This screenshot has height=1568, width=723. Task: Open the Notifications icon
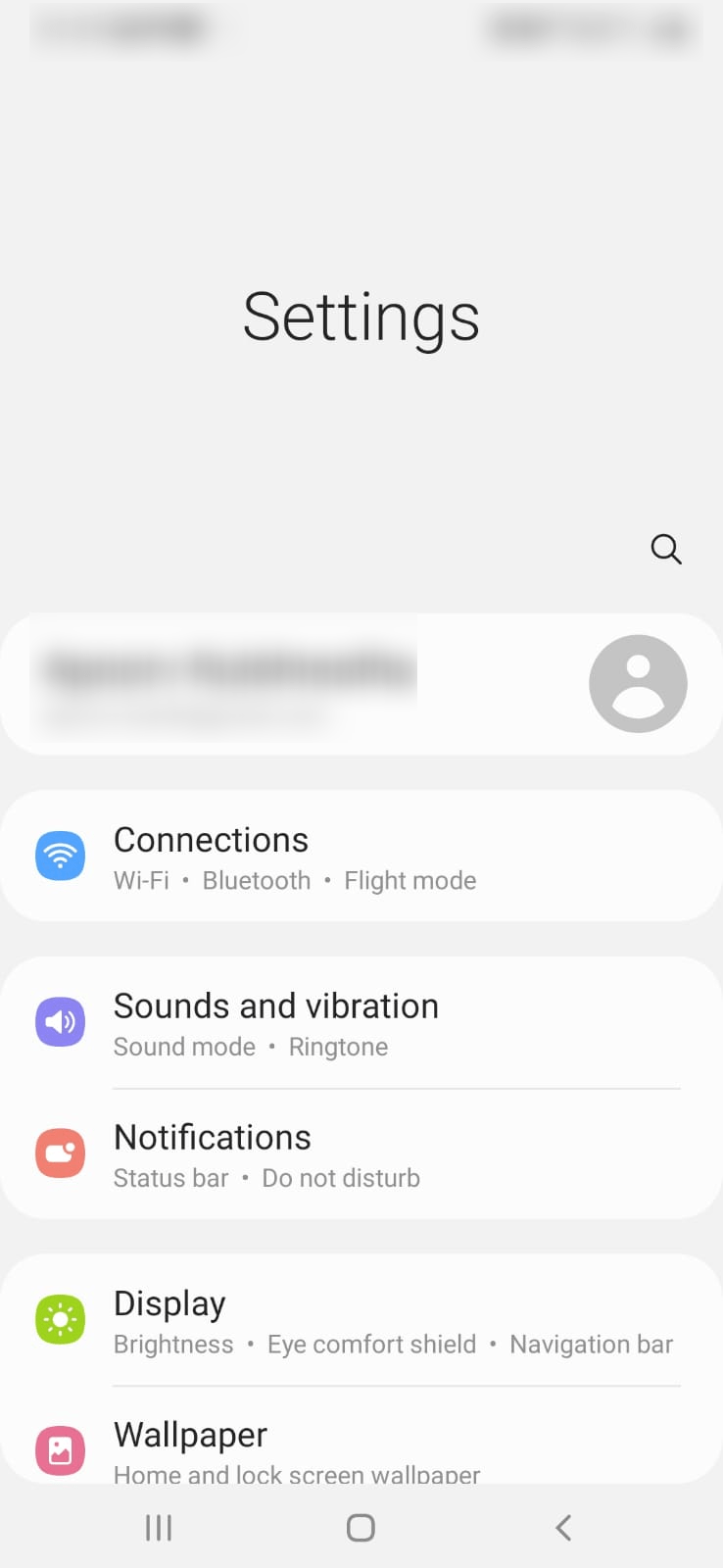[x=60, y=1152]
